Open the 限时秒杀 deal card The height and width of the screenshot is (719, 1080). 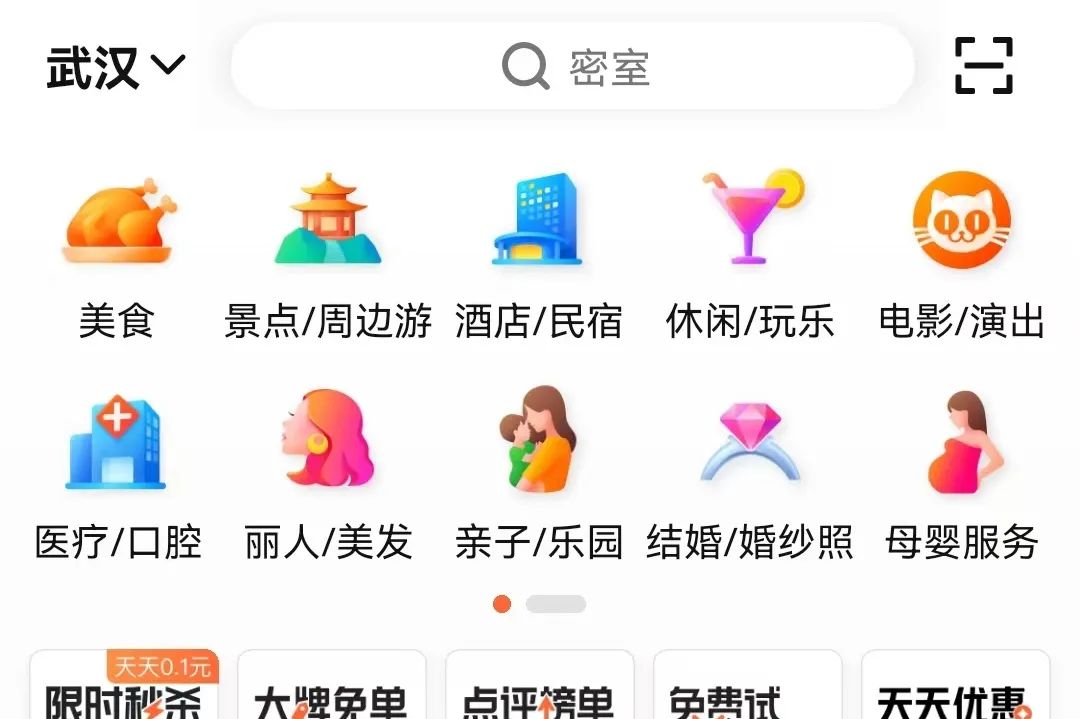125,690
